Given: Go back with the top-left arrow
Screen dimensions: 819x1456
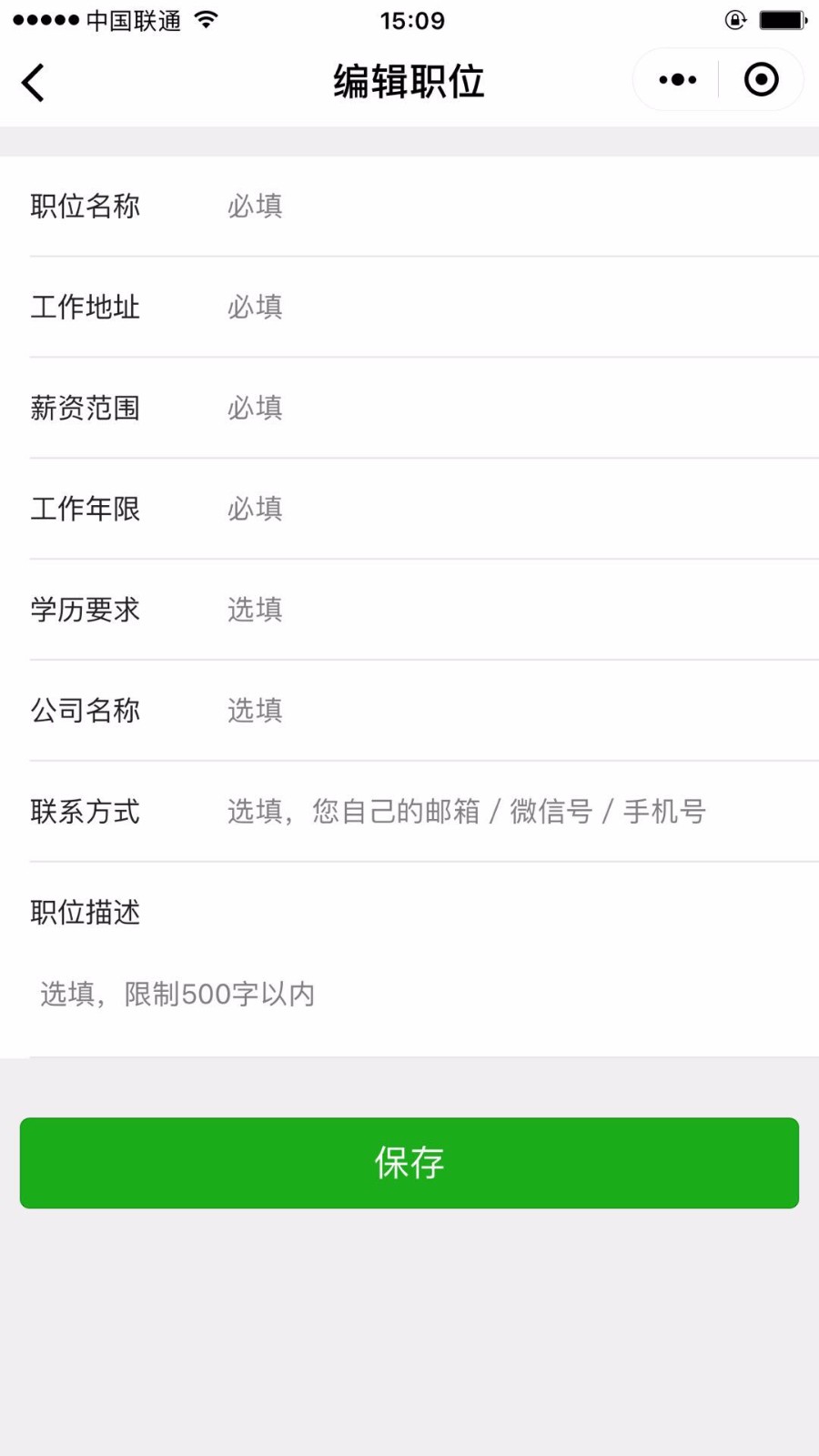Looking at the screenshot, I should pos(33,82).
